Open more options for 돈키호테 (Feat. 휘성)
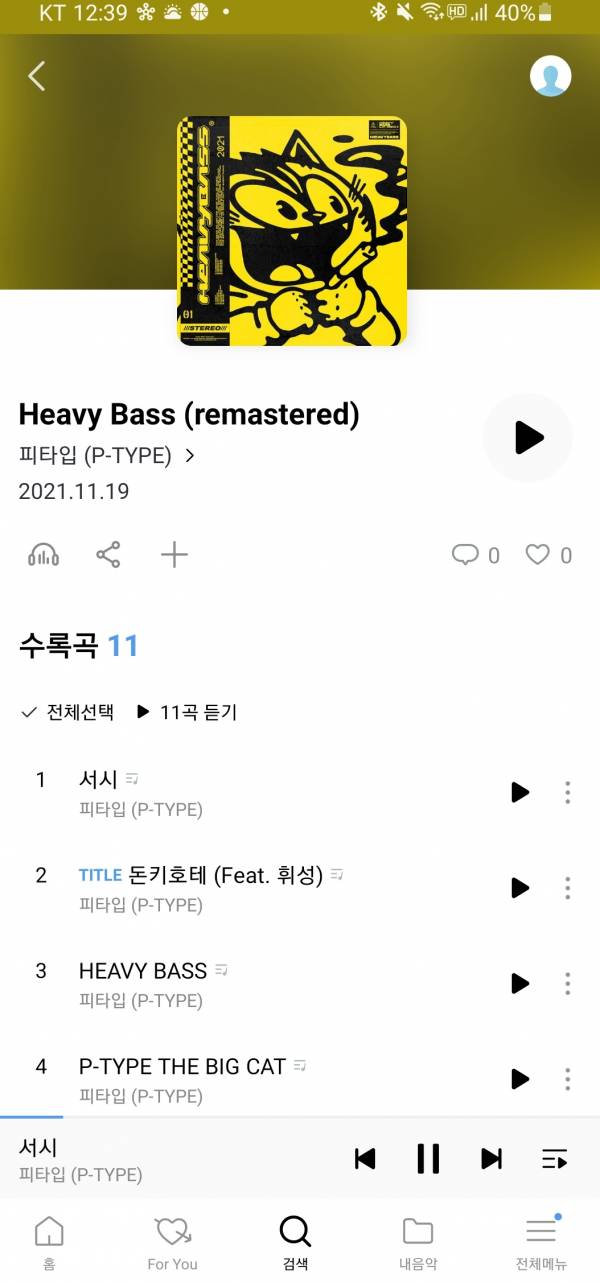 coord(567,888)
